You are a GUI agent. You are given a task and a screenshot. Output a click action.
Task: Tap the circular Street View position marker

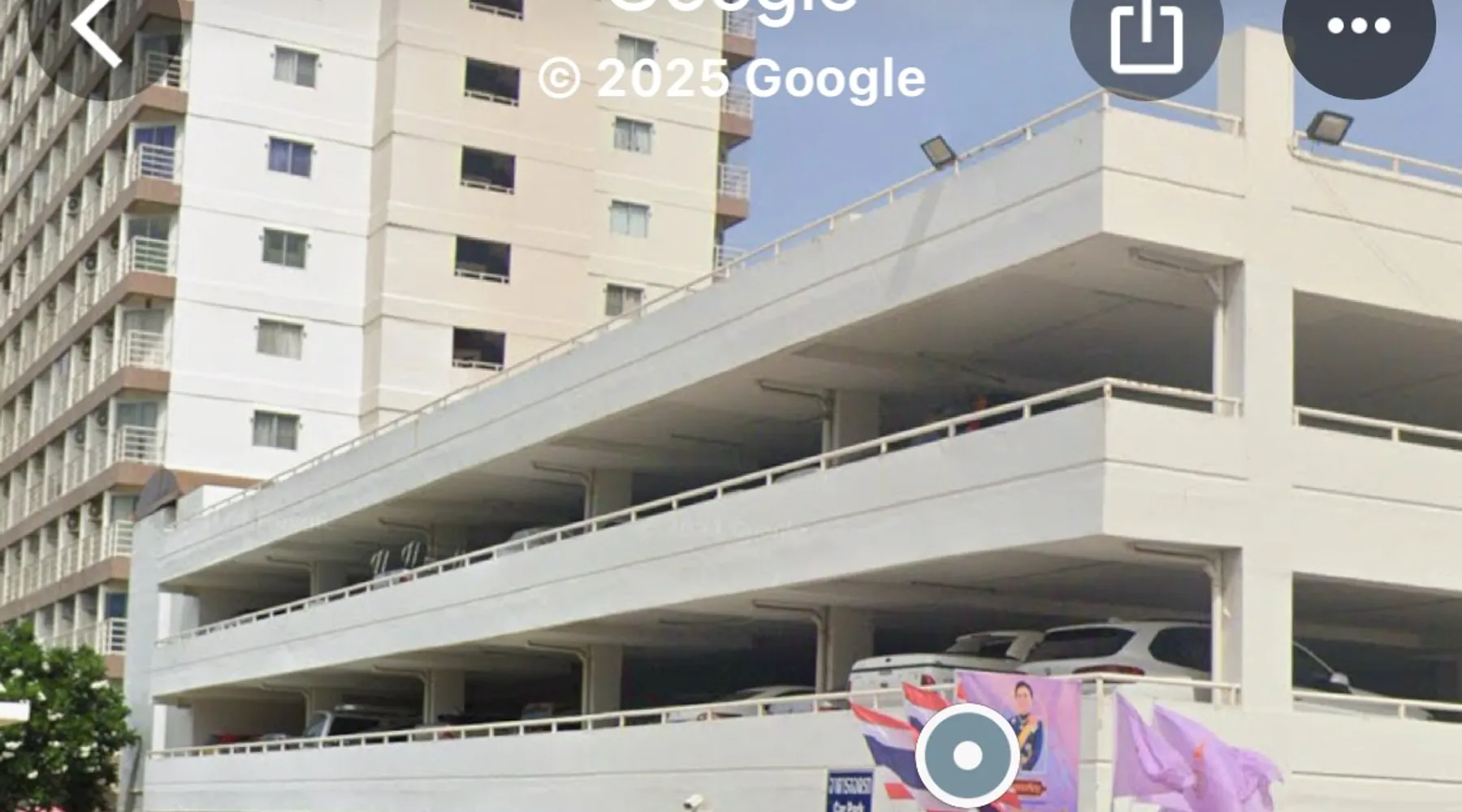pyautogui.click(x=967, y=755)
